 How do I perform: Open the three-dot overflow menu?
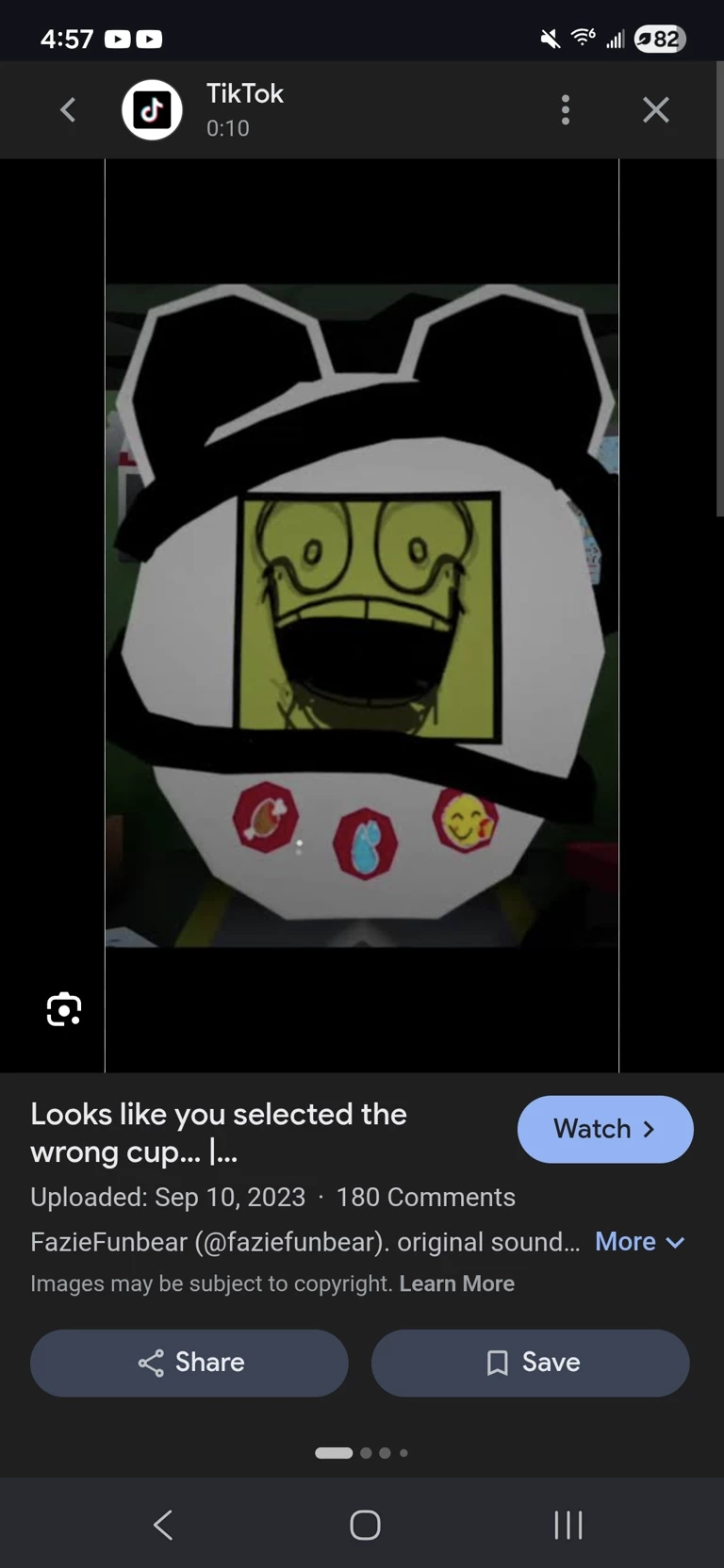(x=566, y=110)
